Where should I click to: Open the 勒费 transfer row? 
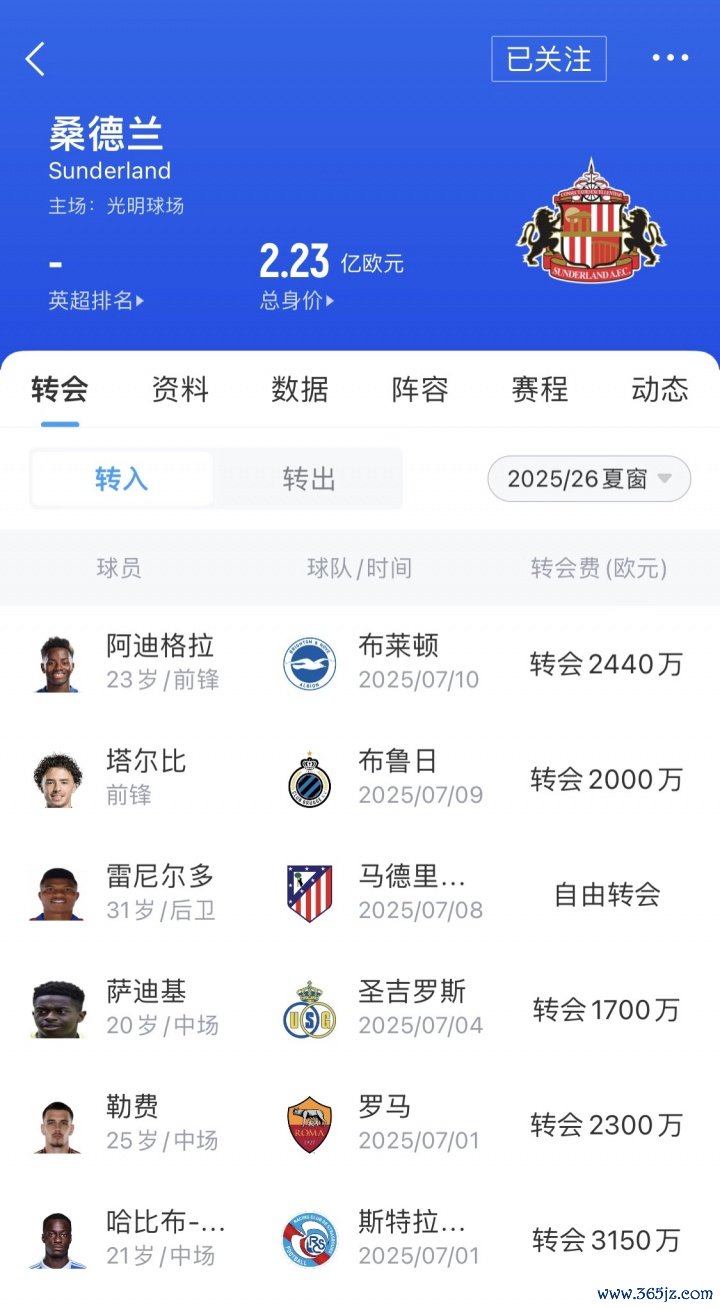coord(360,1124)
